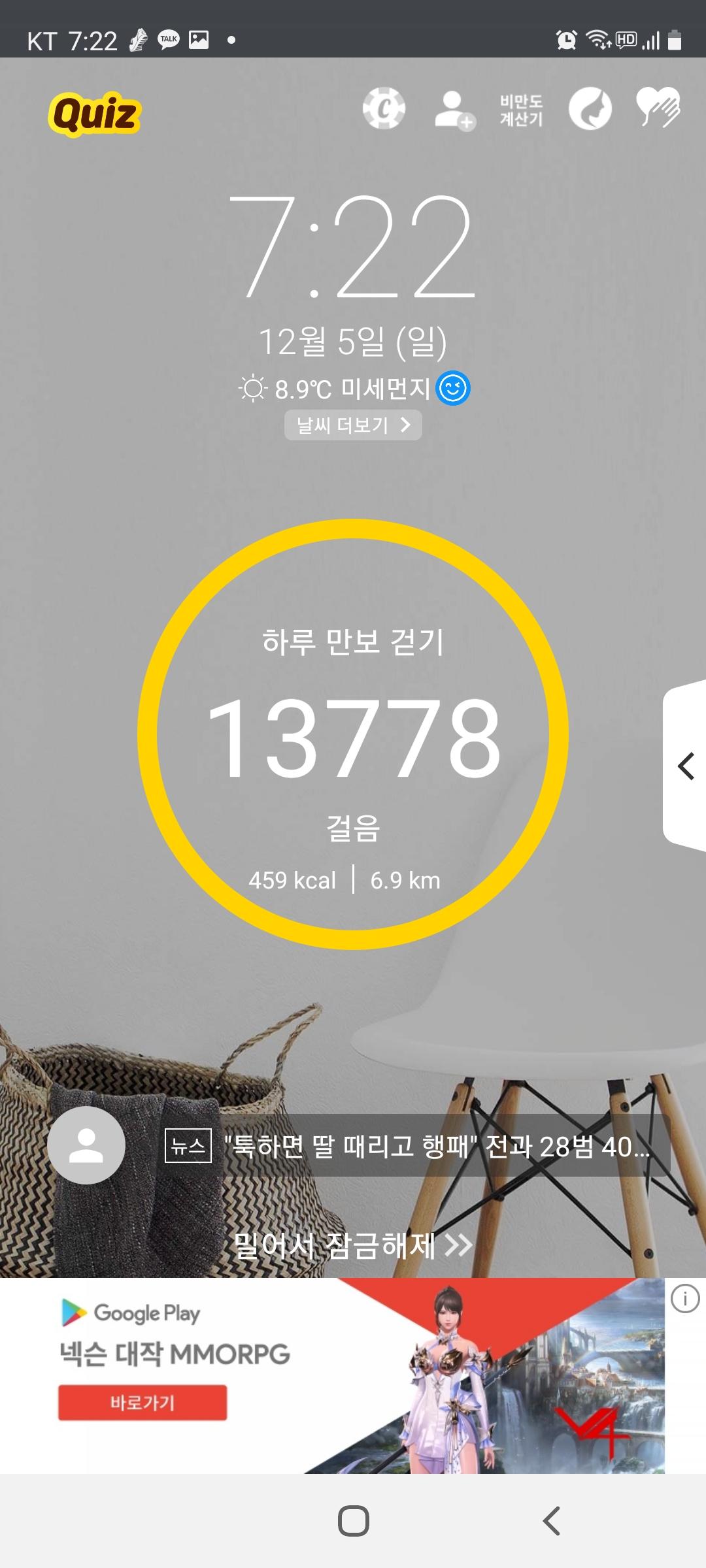Image resolution: width=706 pixels, height=1568 pixels.
Task: Tap the cash coin icon
Action: click(x=384, y=108)
